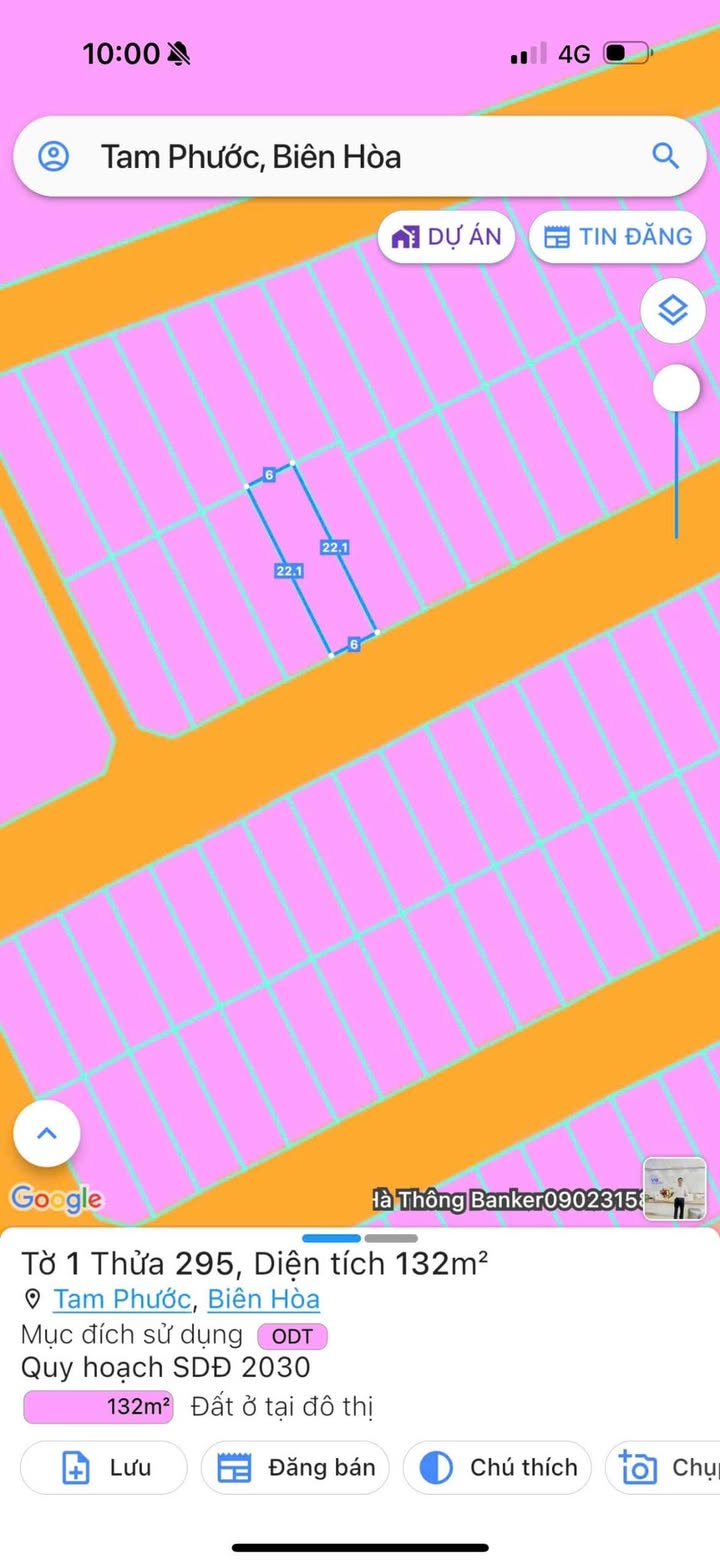Tap the search magnifier icon
Screen dimensions: 720x1565
pos(665,156)
